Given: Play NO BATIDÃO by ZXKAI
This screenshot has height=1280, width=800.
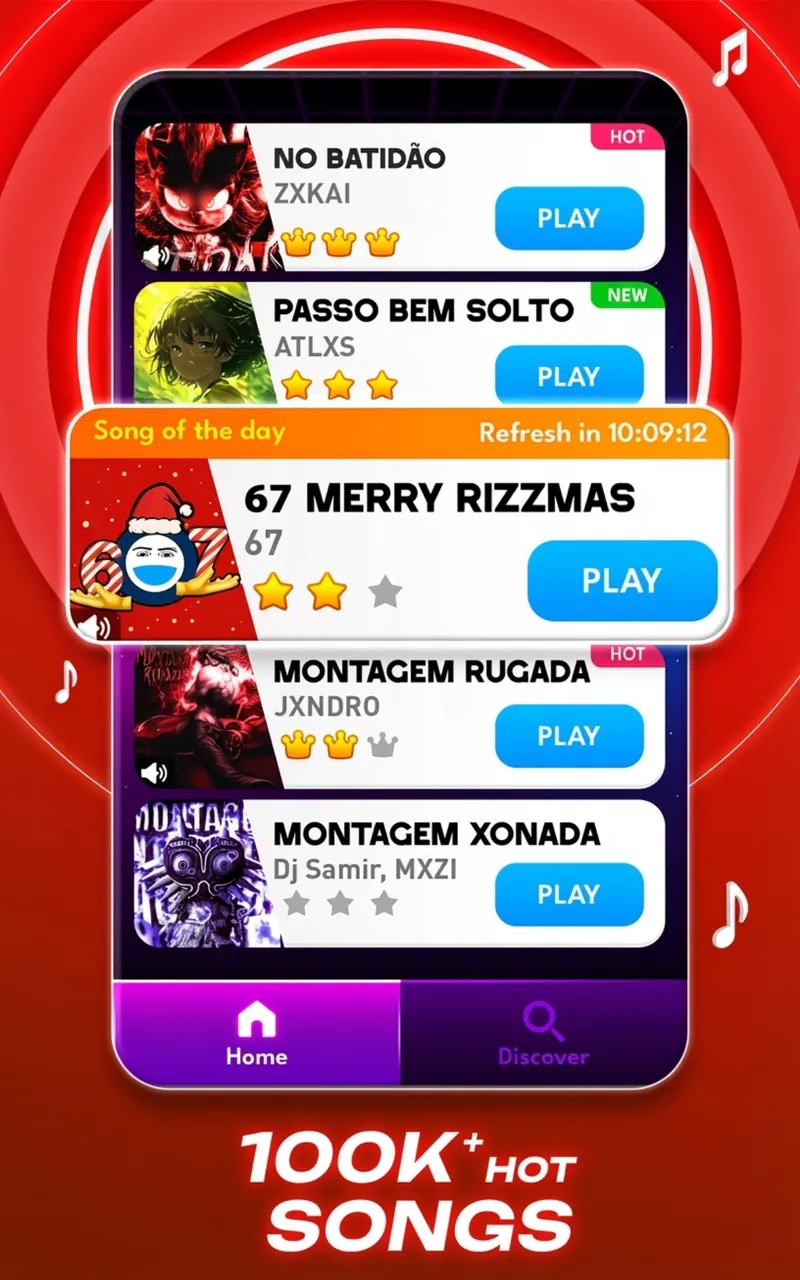Looking at the screenshot, I should tap(569, 219).
